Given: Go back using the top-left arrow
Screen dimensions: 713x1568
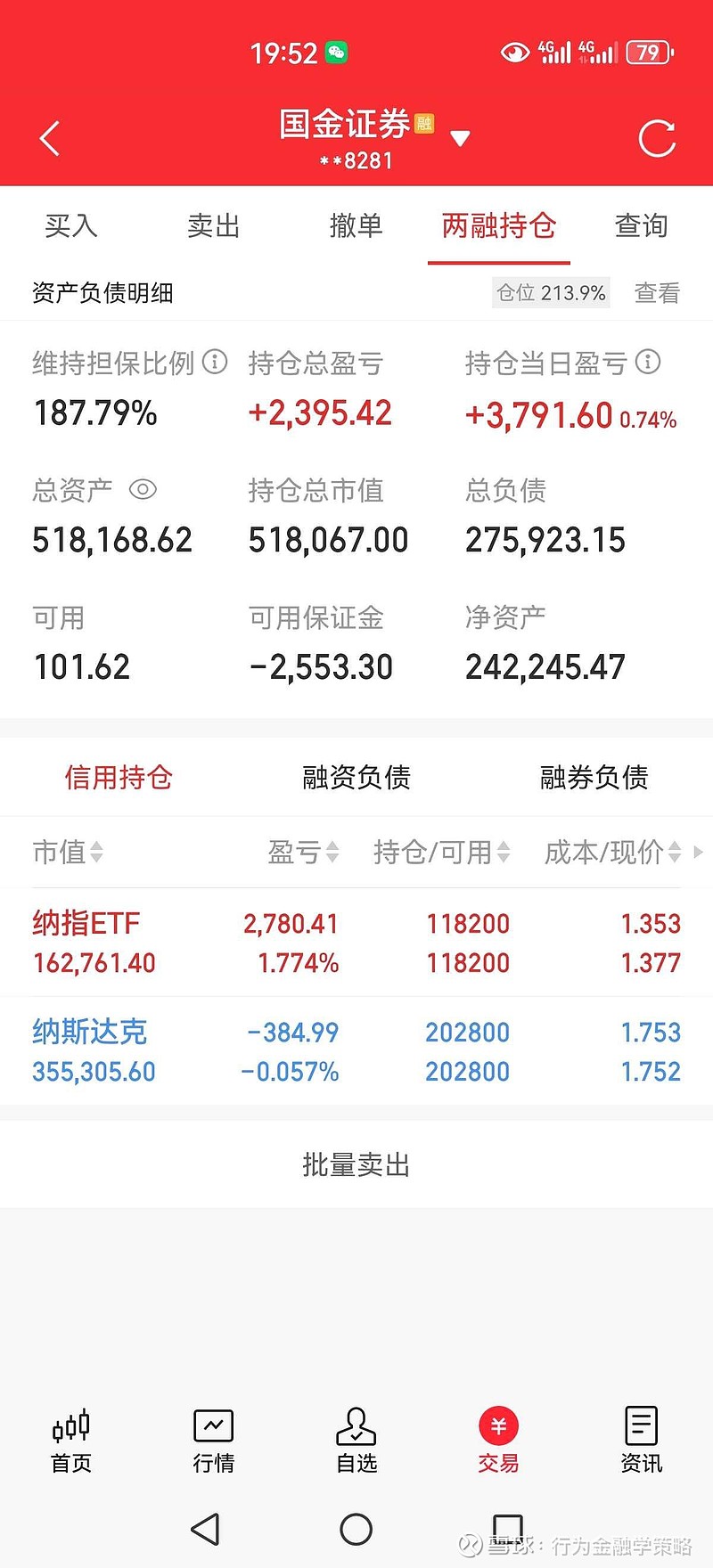Looking at the screenshot, I should [x=50, y=138].
